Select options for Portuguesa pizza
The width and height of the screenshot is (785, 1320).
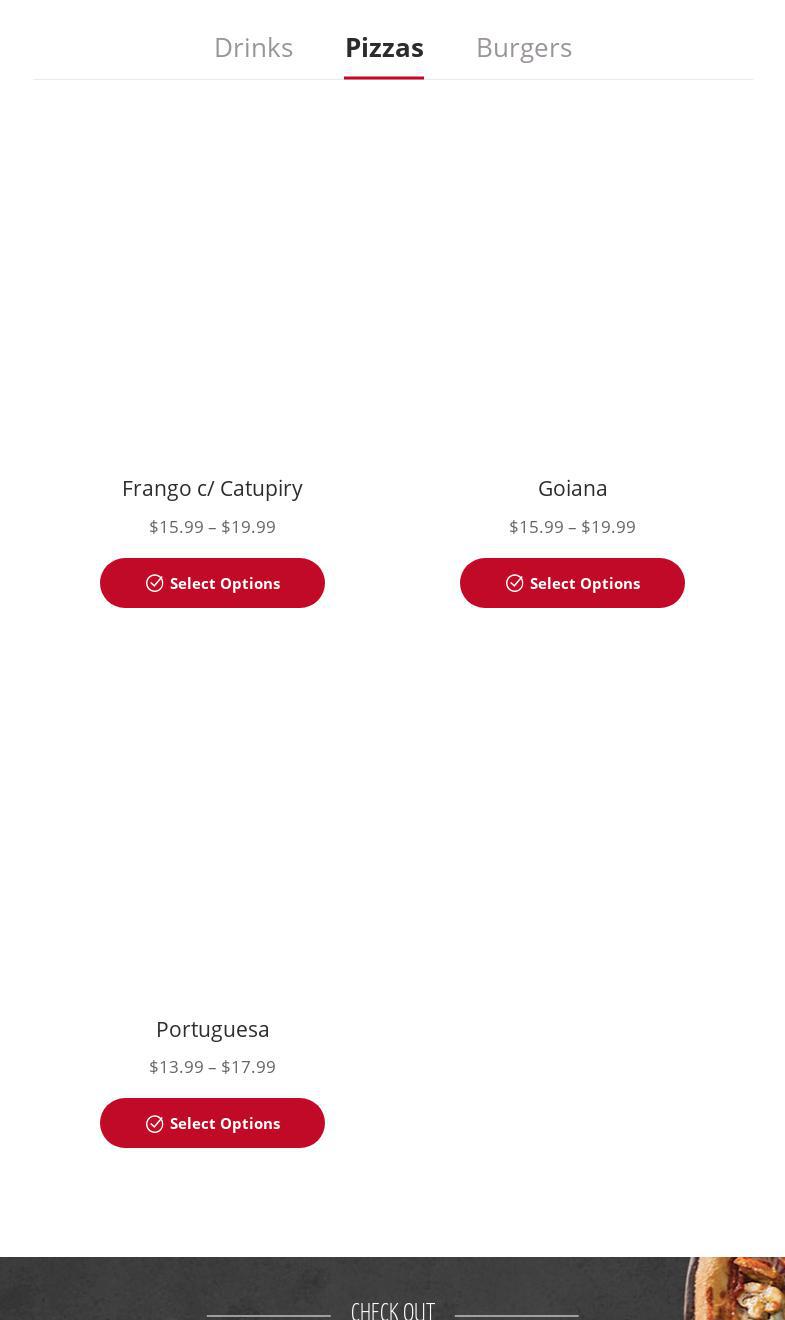pos(212,1123)
